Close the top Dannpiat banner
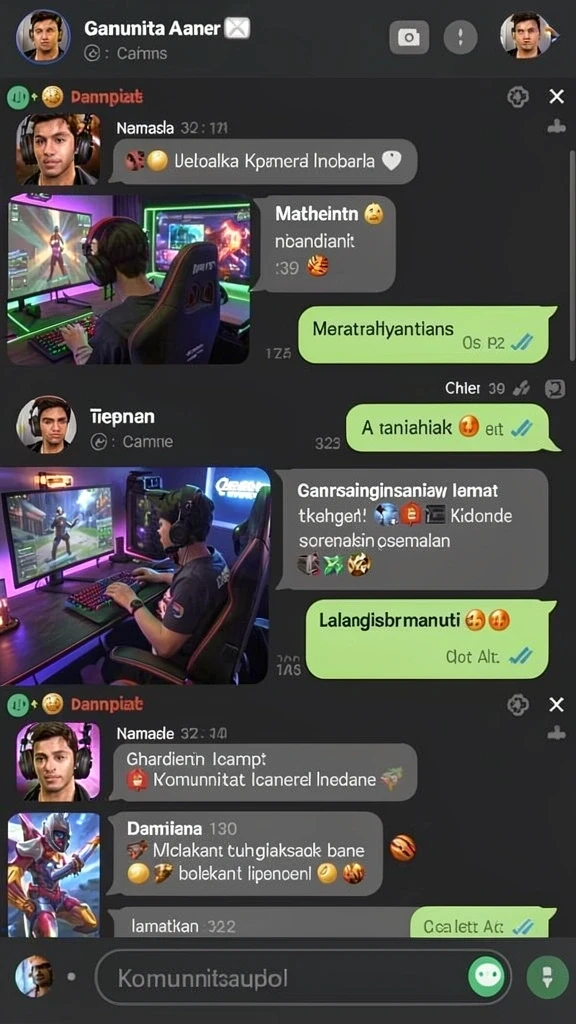576x1024 pixels. (556, 97)
